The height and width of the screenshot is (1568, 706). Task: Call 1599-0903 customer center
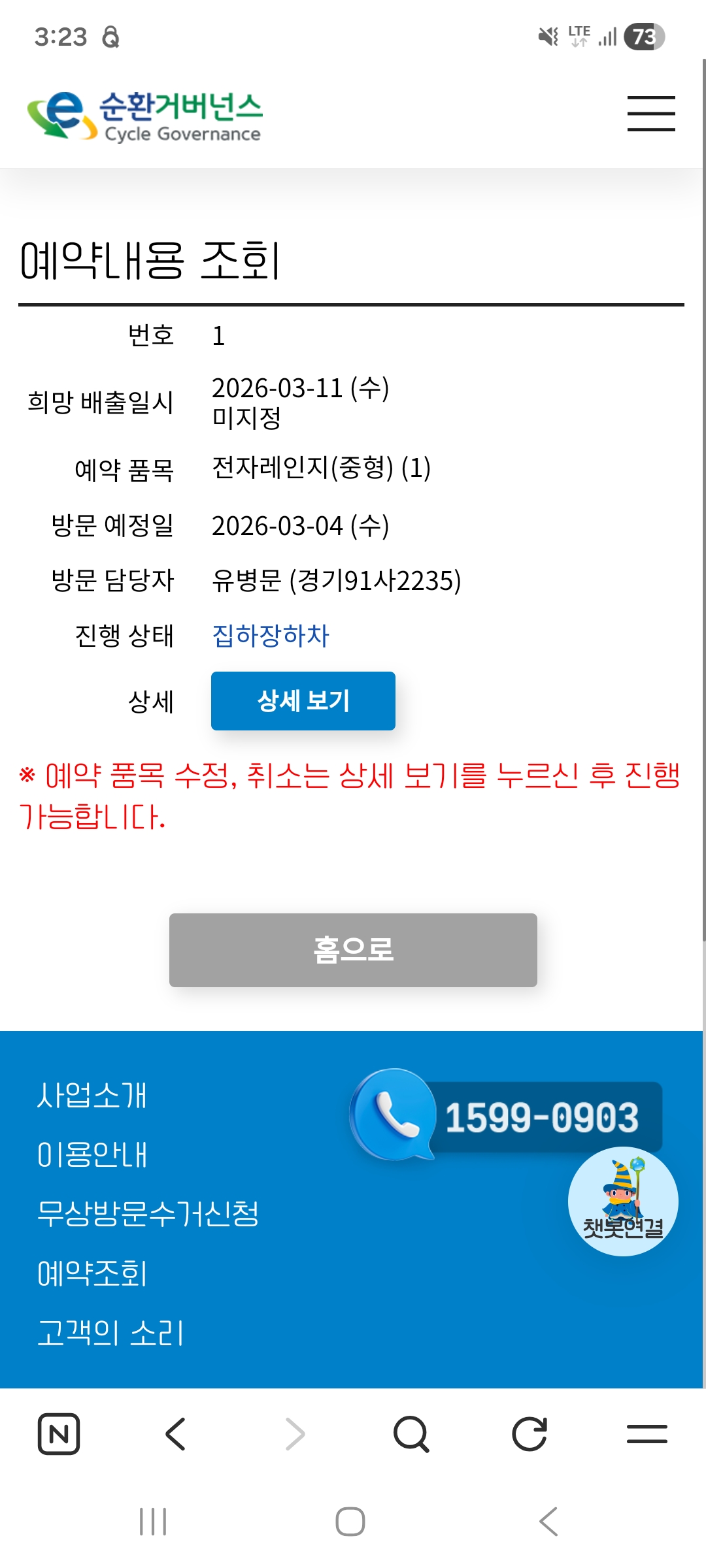[507, 1116]
